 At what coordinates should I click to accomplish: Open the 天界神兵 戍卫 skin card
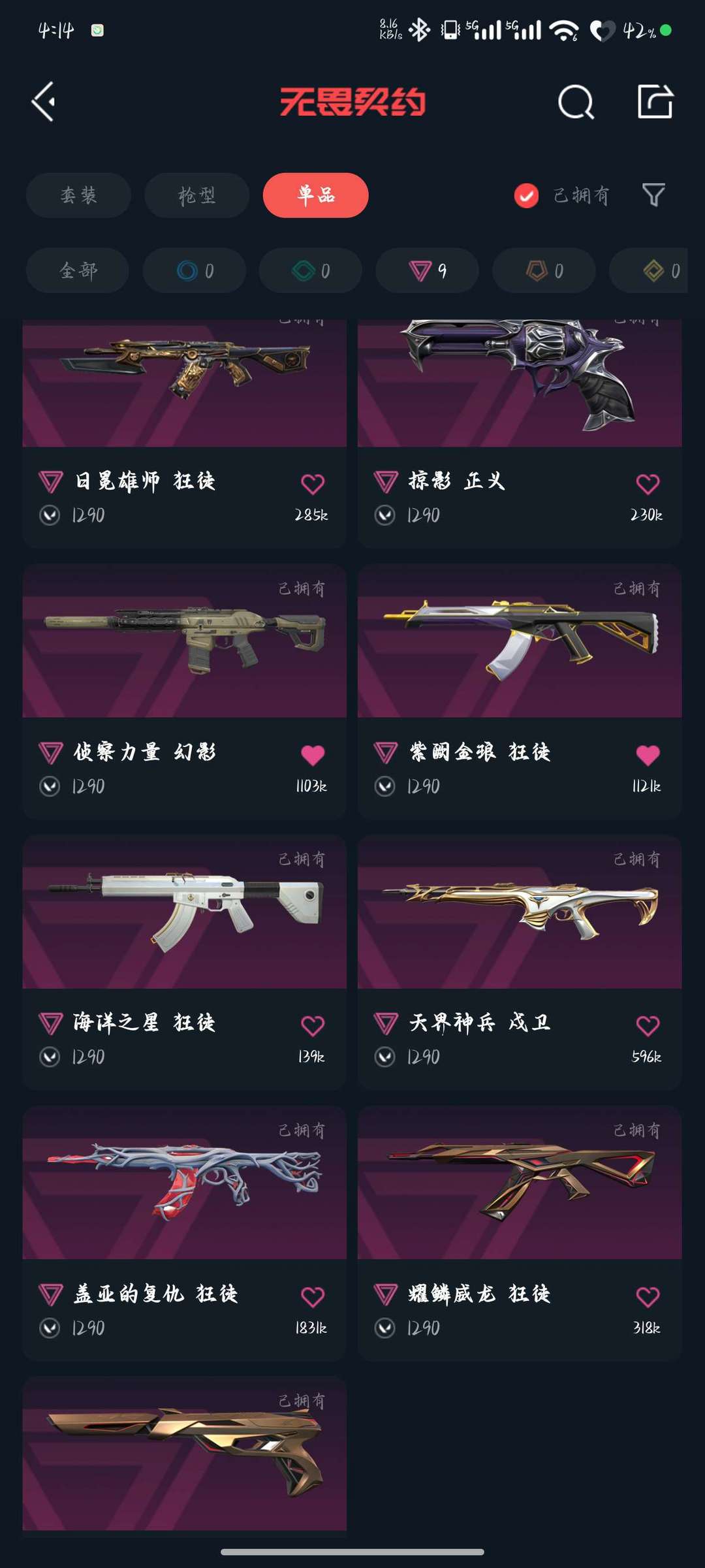click(x=520, y=962)
